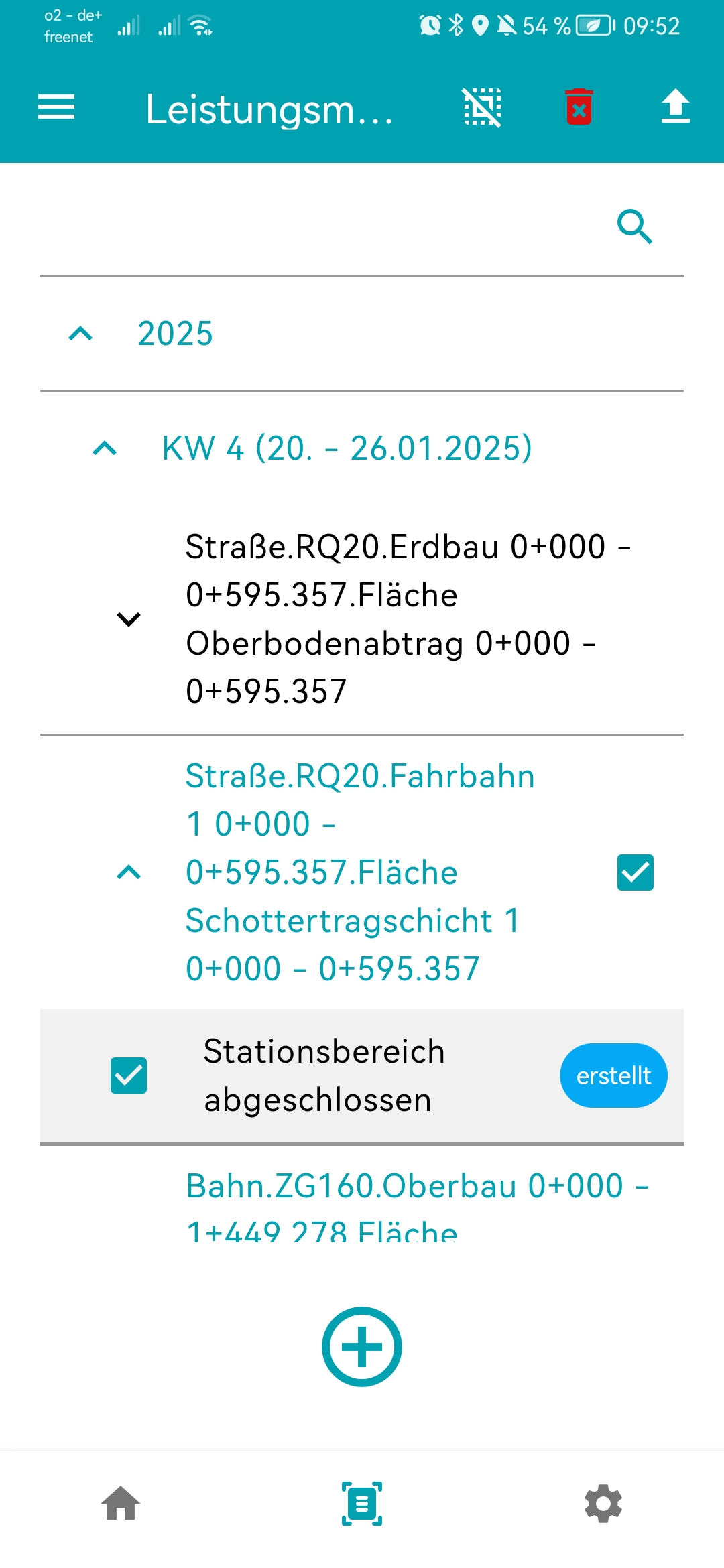Add a new entry with plus button
Screen dimensions: 724x1568
click(x=362, y=1347)
